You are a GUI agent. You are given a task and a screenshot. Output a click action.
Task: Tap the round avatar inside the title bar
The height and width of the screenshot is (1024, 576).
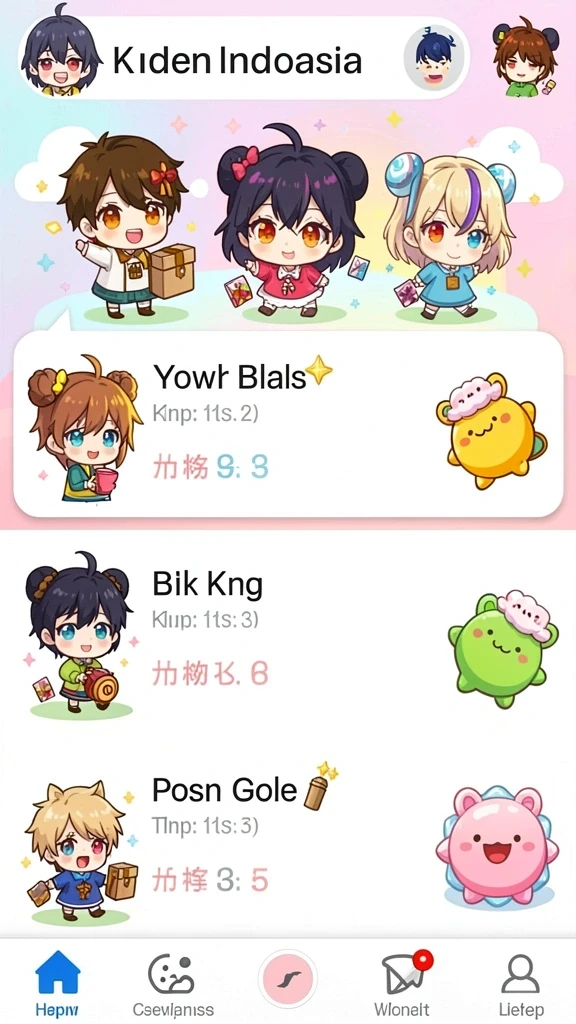point(434,59)
